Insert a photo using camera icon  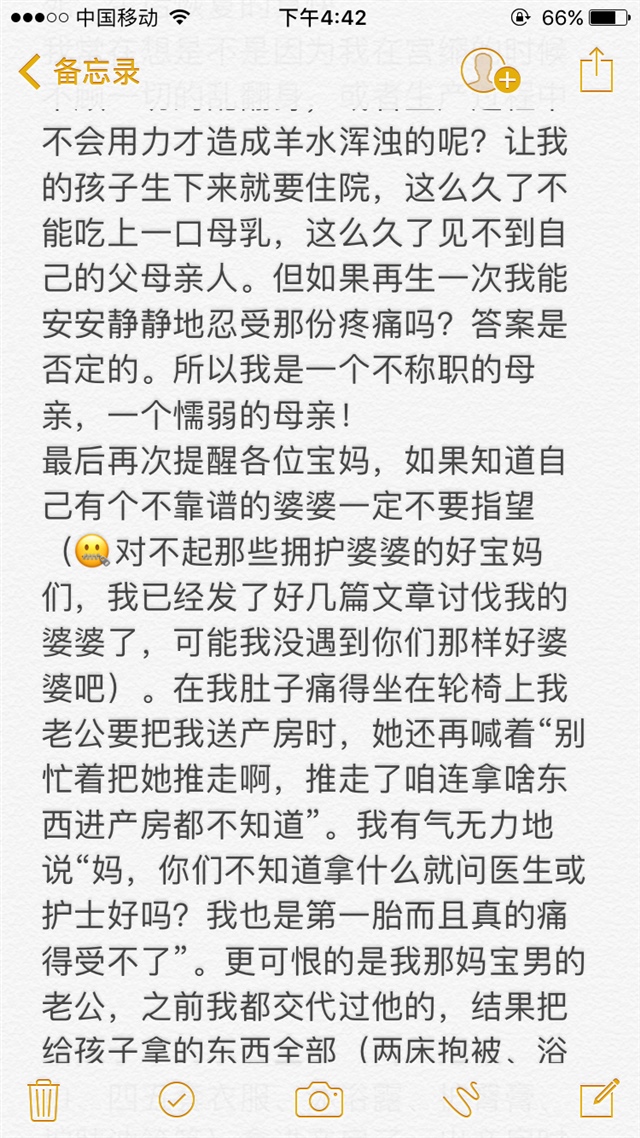coord(319,1099)
